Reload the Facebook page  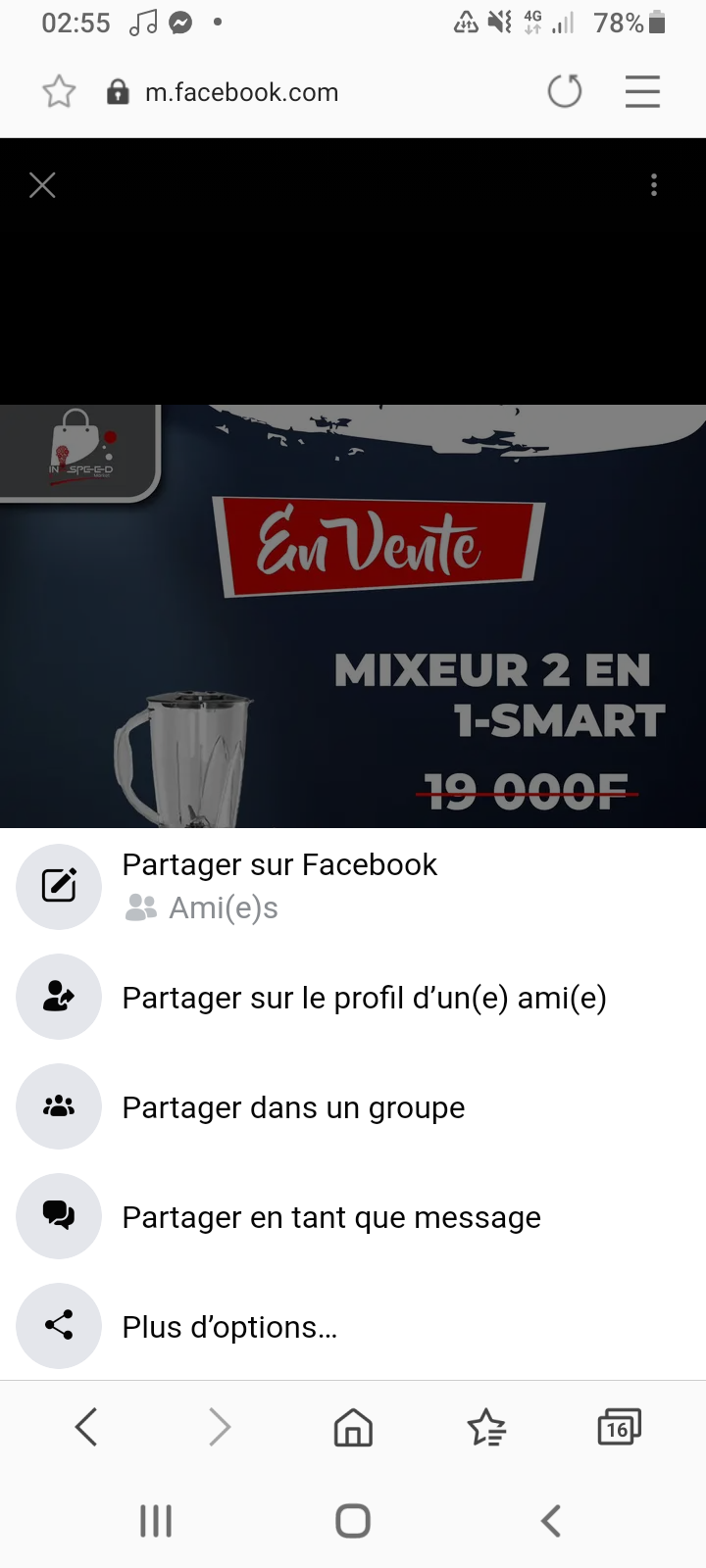tap(565, 92)
